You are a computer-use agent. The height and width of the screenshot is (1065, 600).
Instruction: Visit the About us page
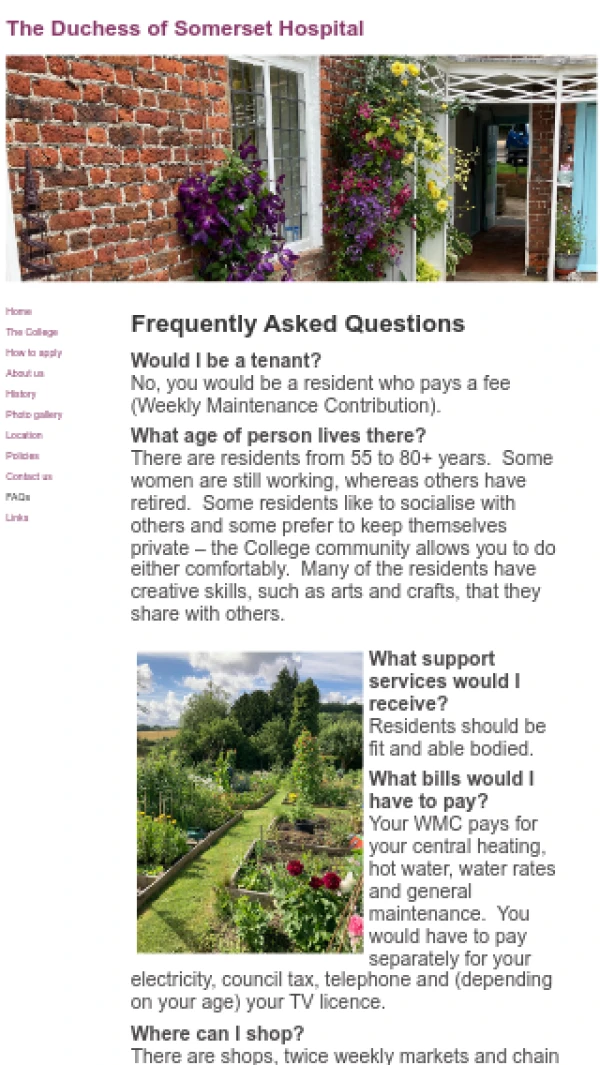[24, 373]
